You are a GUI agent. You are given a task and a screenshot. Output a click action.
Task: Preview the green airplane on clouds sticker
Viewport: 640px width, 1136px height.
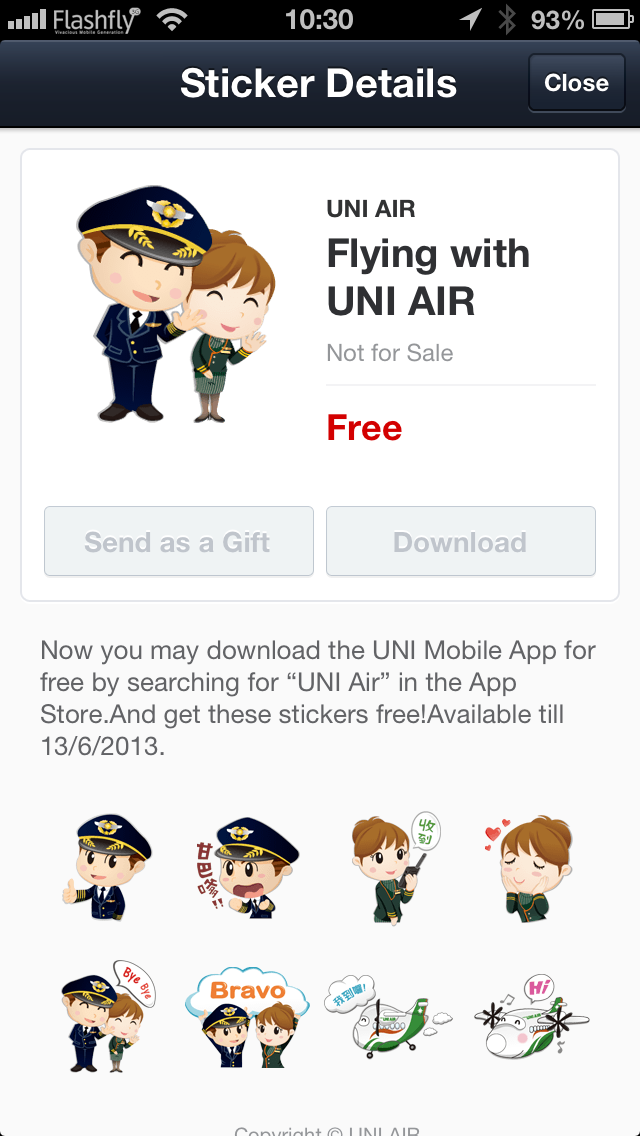pyautogui.click(x=388, y=1015)
